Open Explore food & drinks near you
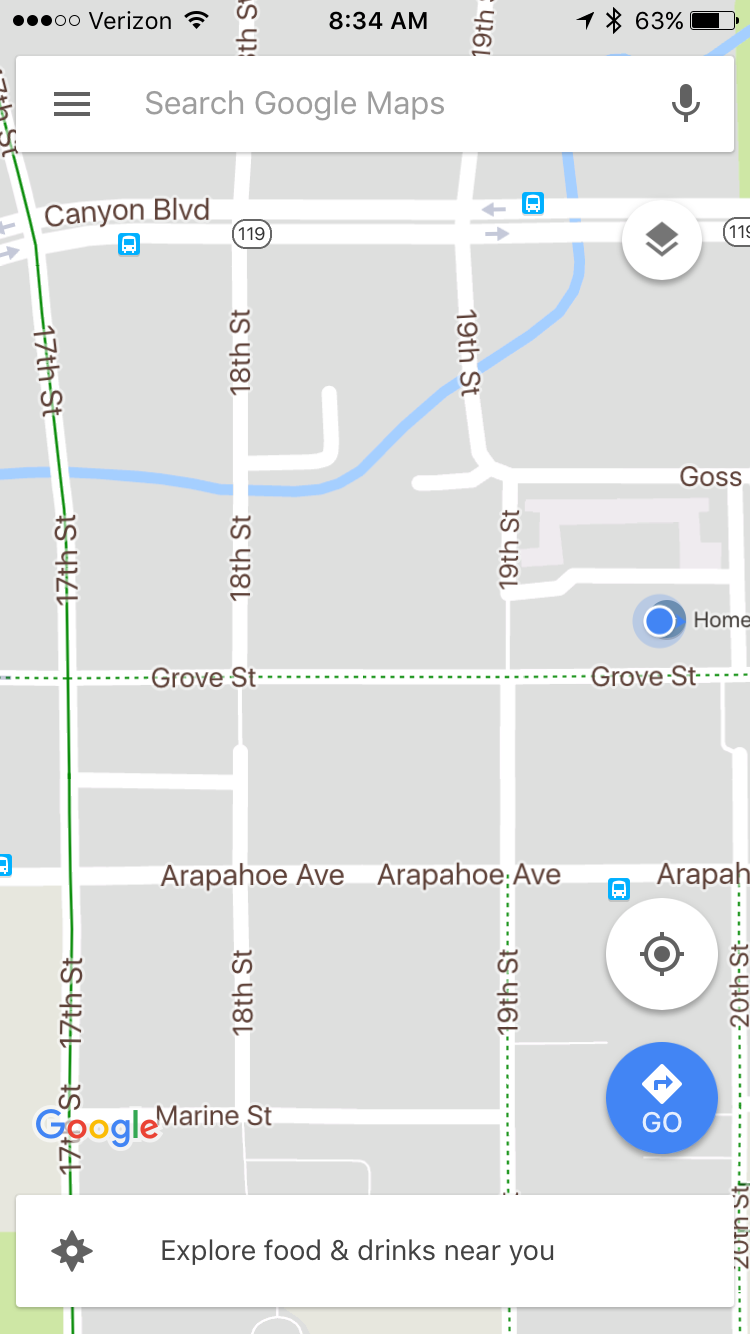Viewport: 750px width, 1334px height. pos(375,1251)
